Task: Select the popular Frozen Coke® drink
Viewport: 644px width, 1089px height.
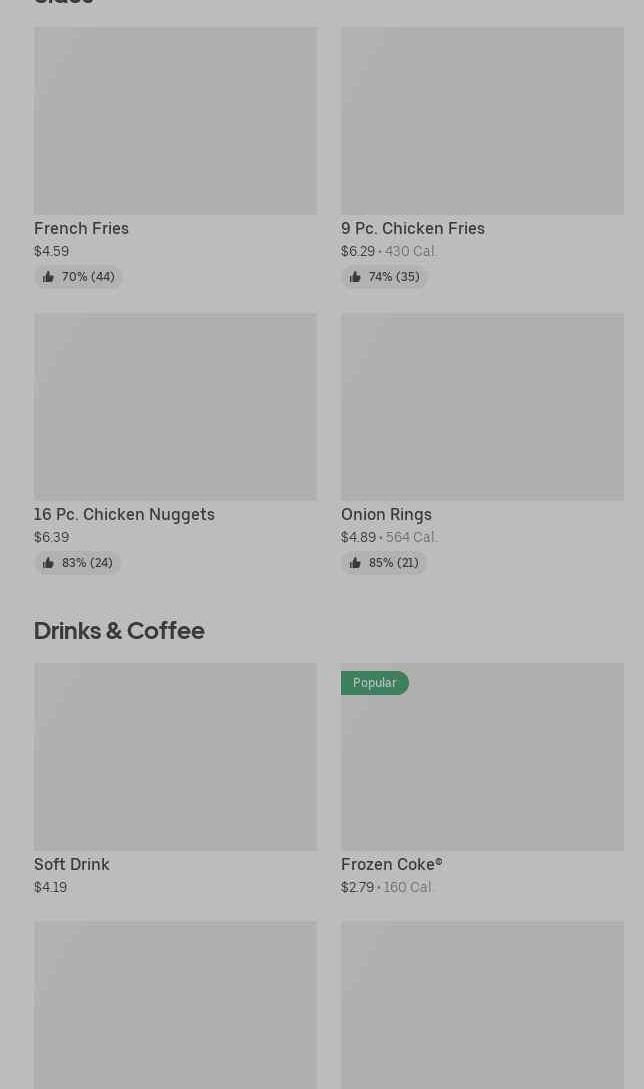Action: pyautogui.click(x=482, y=779)
